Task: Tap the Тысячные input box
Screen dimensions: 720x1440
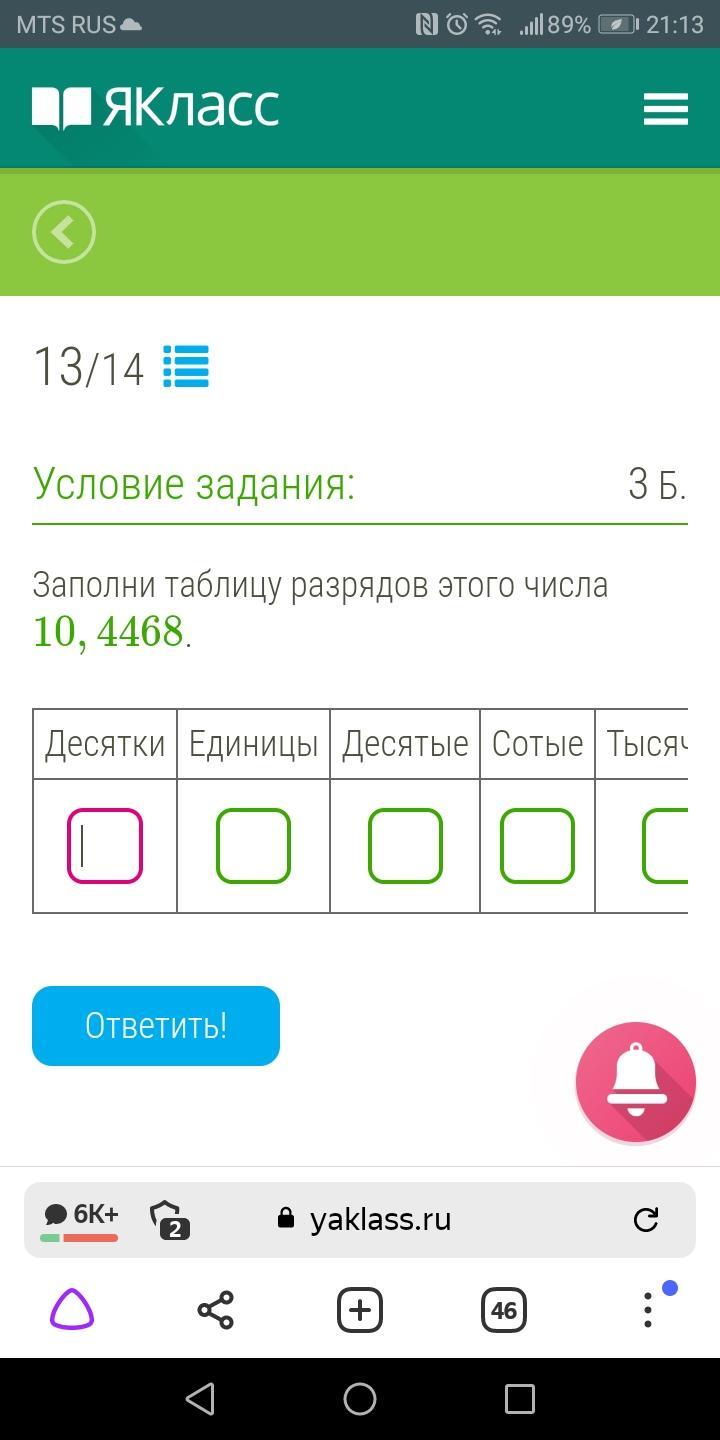Action: tap(666, 846)
